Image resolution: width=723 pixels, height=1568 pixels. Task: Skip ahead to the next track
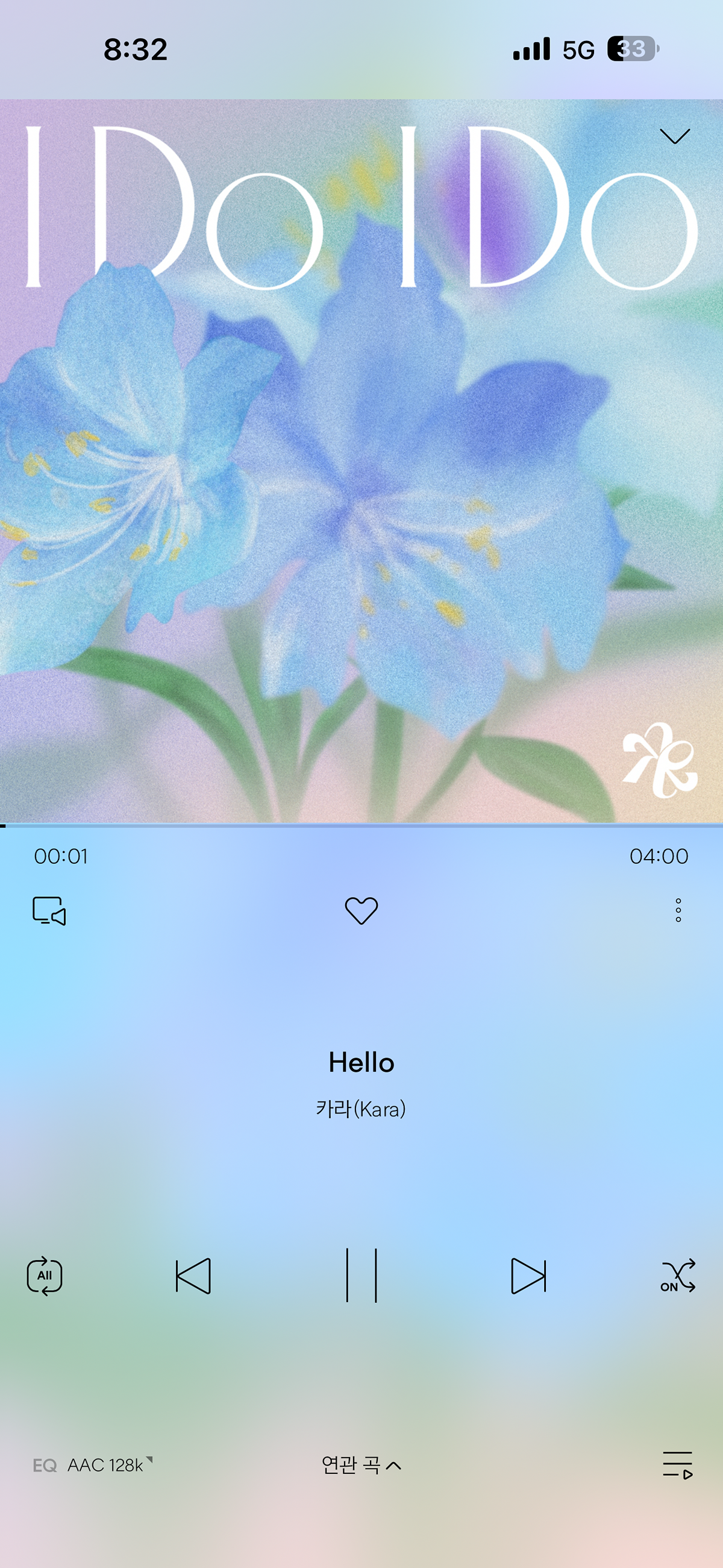pyautogui.click(x=528, y=1275)
